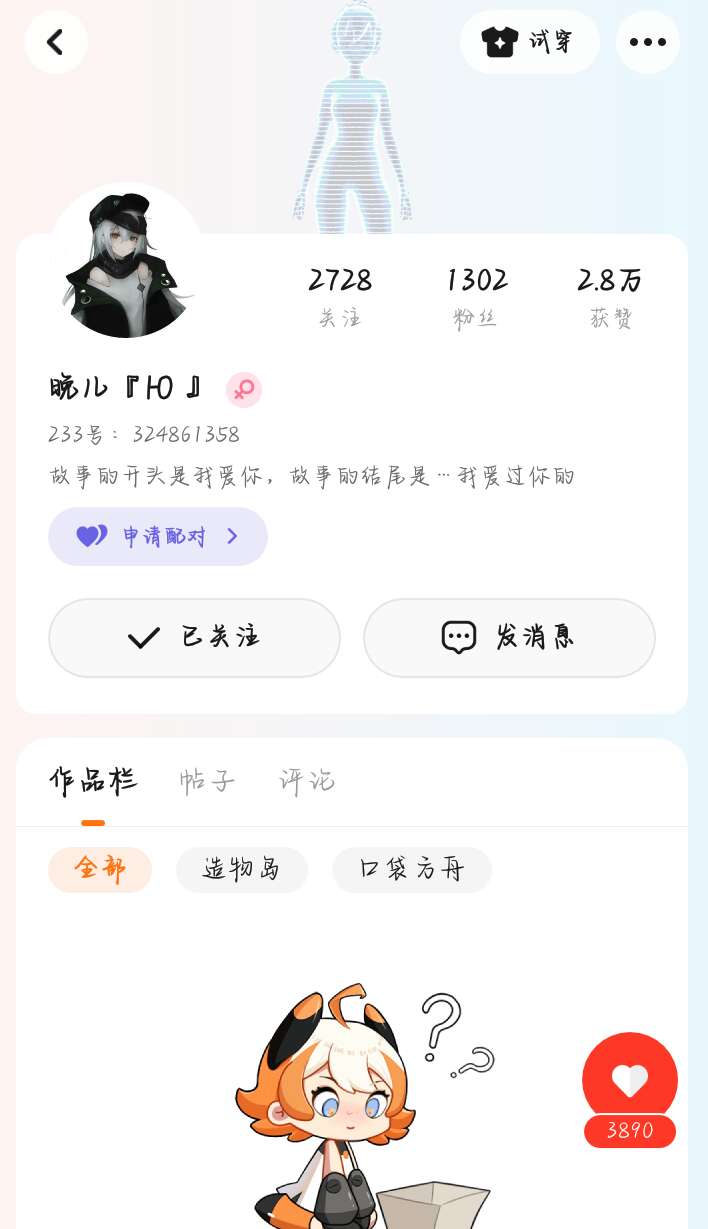Viewport: 708px width, 1229px height.
Task: Filter works by 口袋方舟
Action: [x=412, y=869]
